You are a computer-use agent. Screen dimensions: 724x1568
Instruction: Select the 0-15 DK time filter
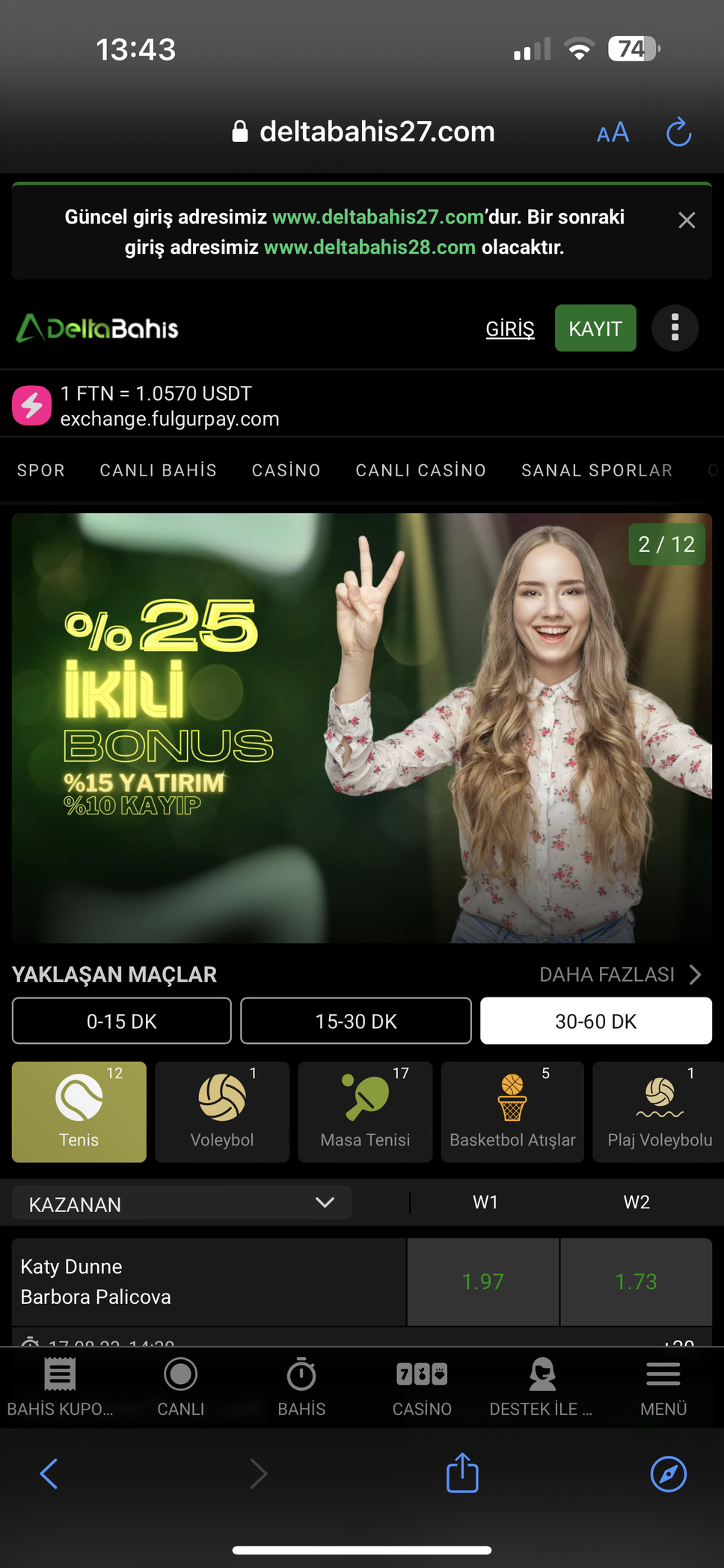point(121,1021)
